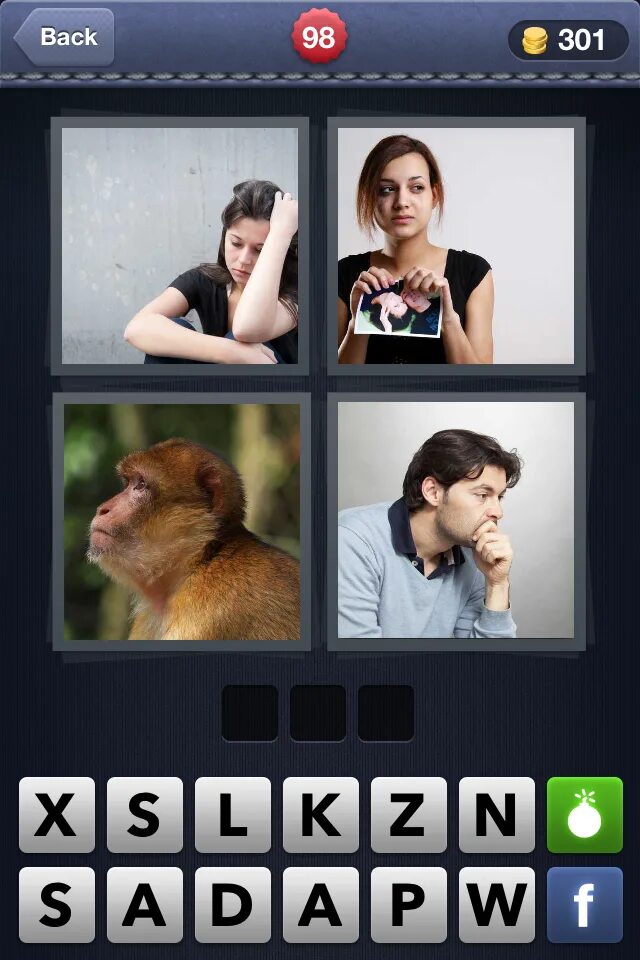This screenshot has width=640, height=960.
Task: View the woman sitting with head in hand
Action: click(x=181, y=246)
